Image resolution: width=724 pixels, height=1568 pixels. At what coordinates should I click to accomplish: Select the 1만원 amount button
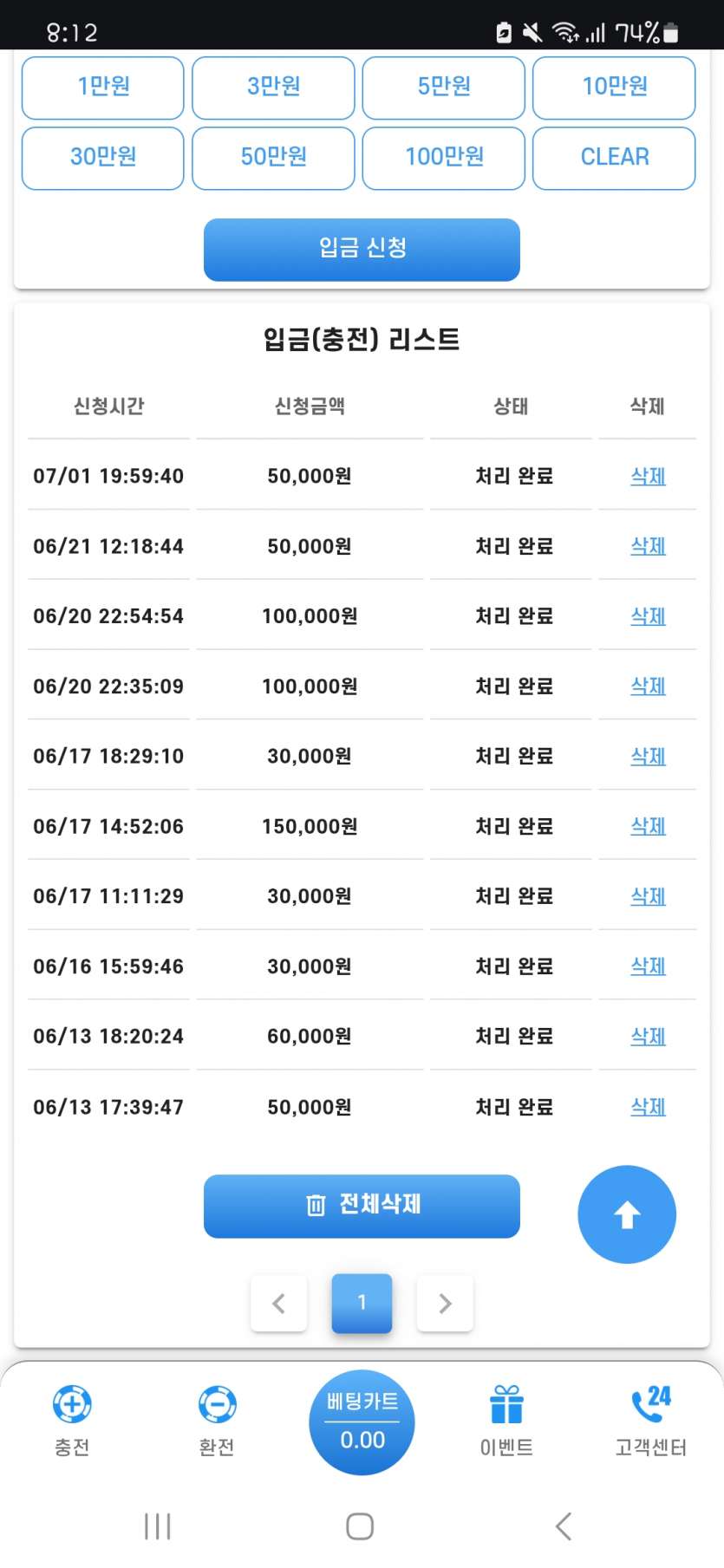[x=102, y=88]
